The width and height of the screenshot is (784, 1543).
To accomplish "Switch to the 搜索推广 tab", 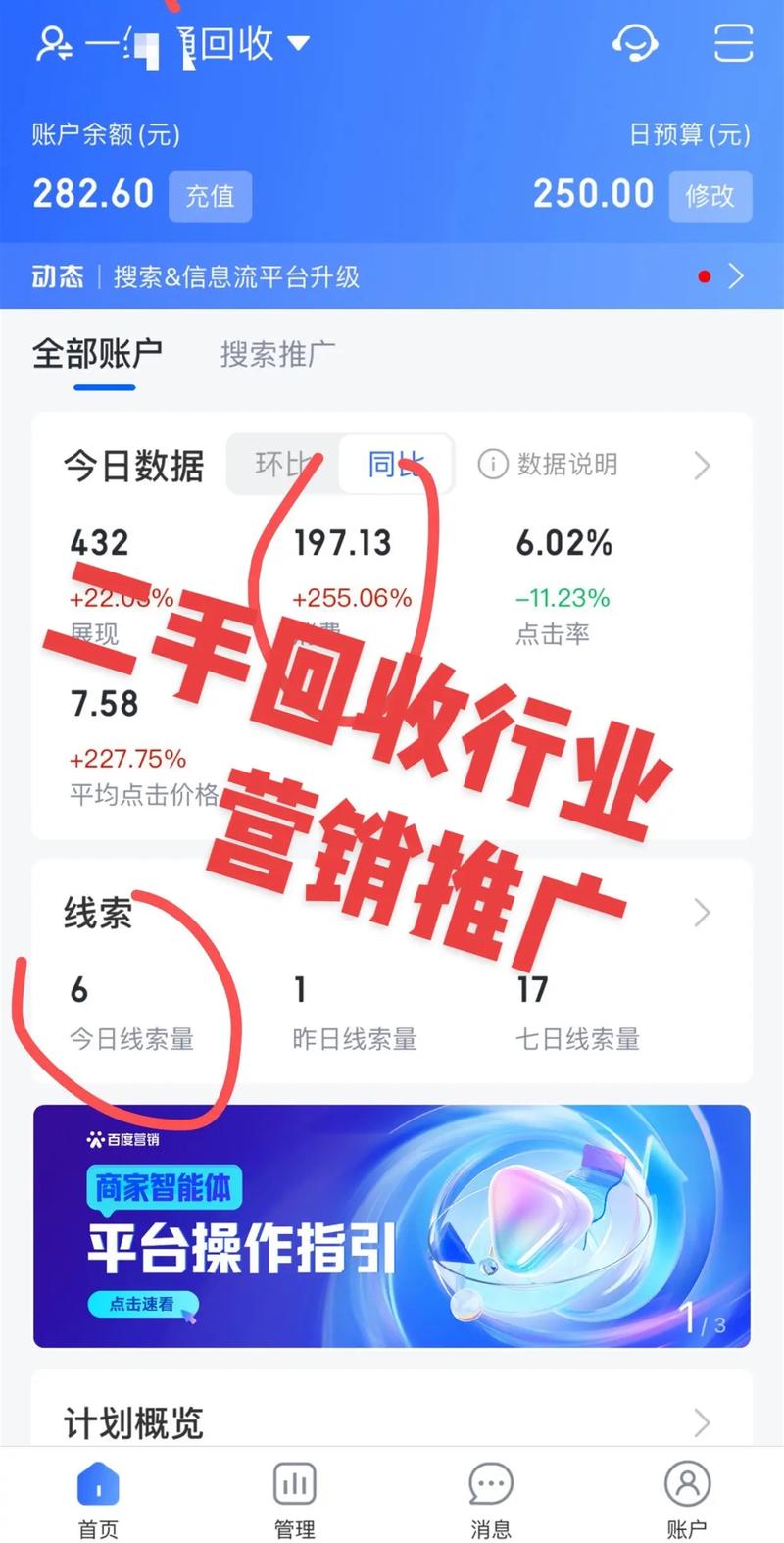I will click(277, 354).
